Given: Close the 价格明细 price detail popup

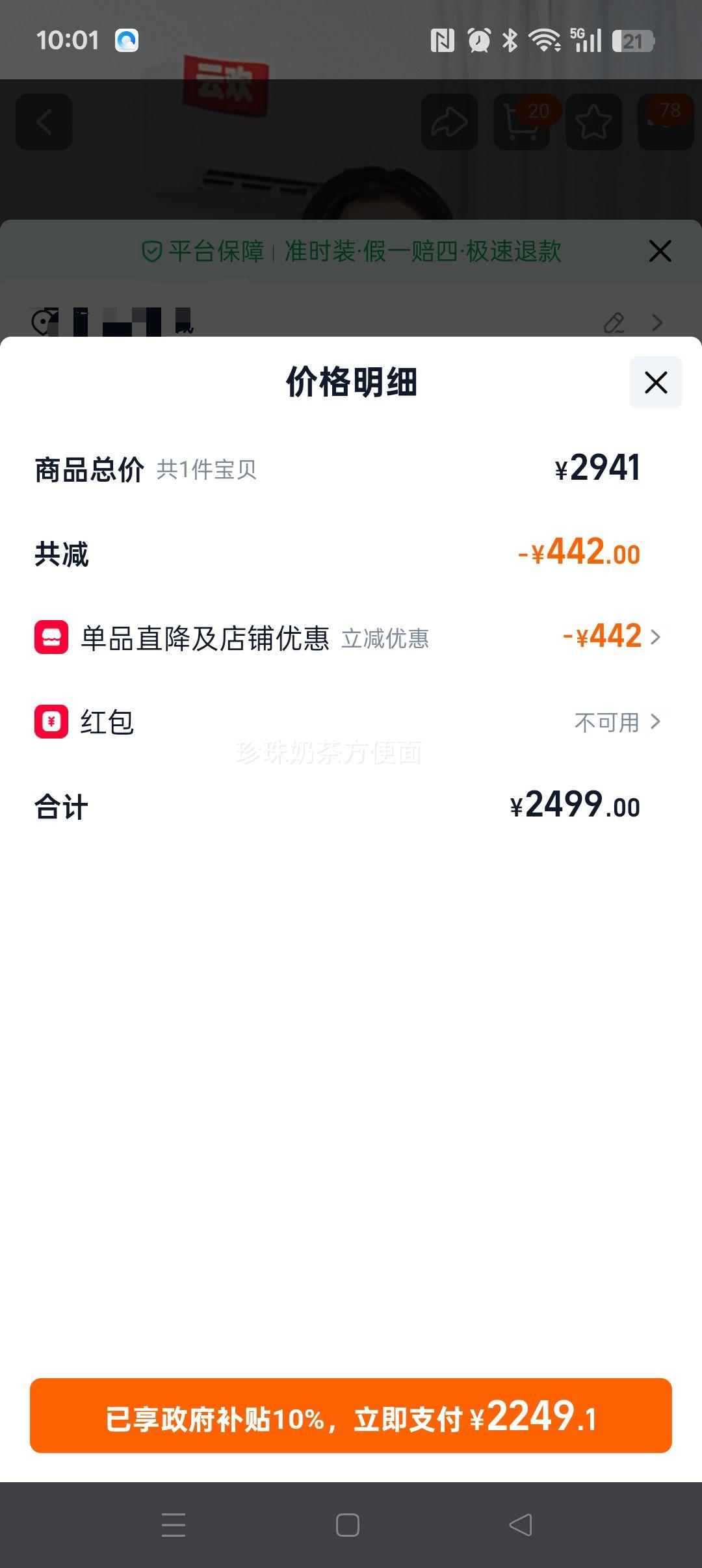Looking at the screenshot, I should [655, 383].
